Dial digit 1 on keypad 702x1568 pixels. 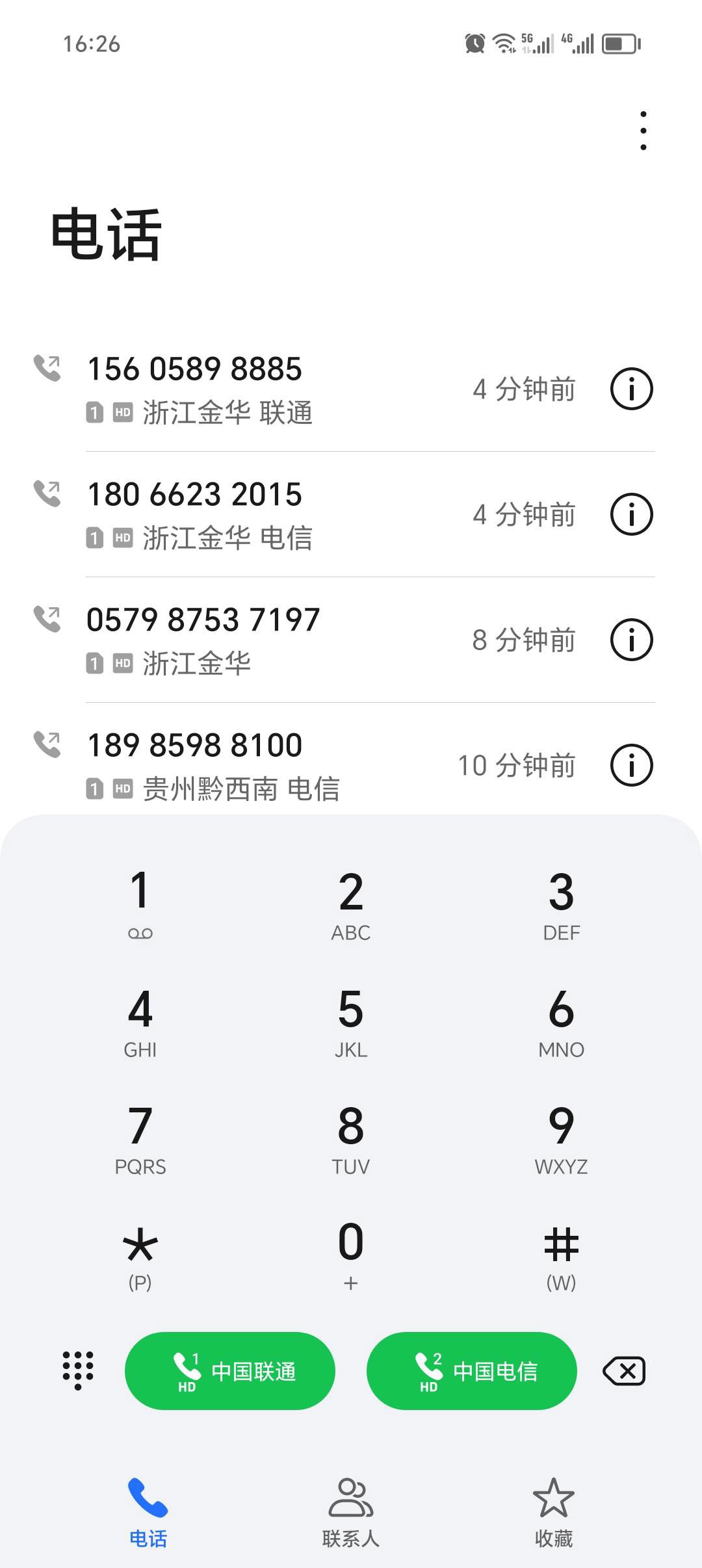pos(140,905)
